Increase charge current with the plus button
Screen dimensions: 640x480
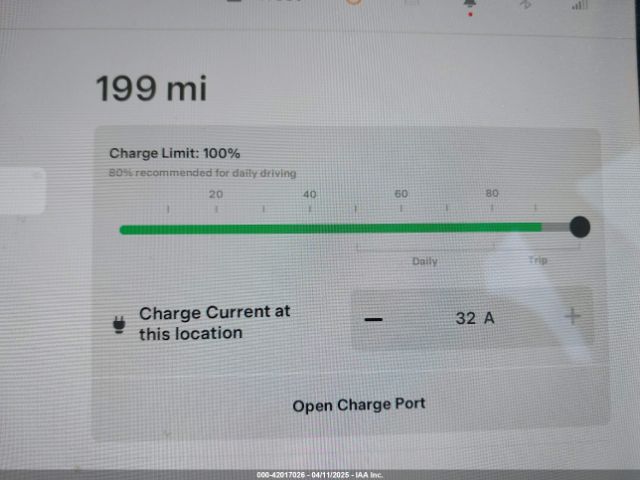[x=573, y=317]
